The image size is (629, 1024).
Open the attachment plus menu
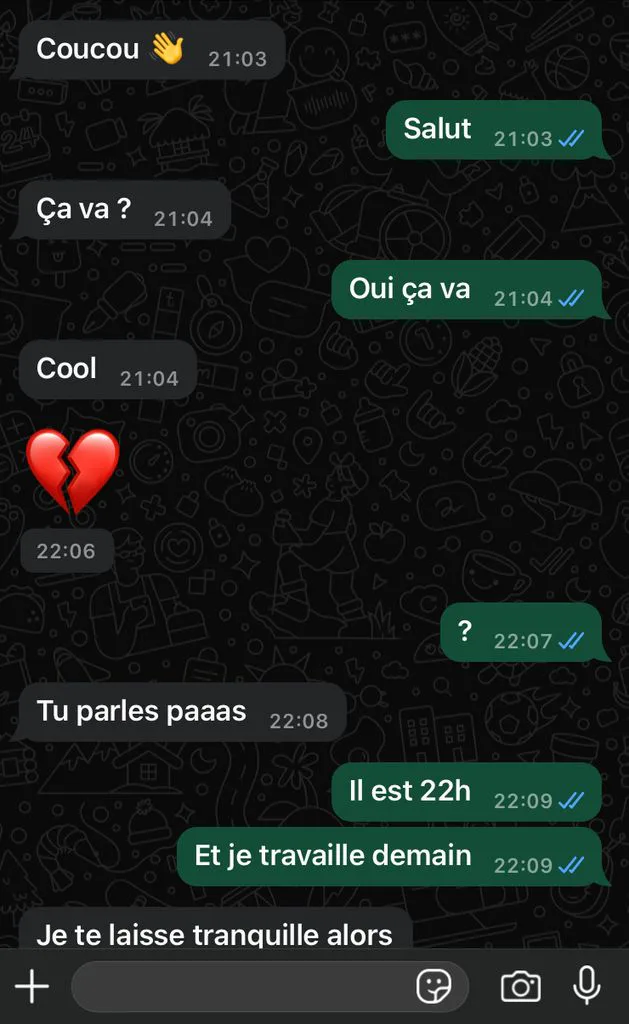pyautogui.click(x=32, y=985)
